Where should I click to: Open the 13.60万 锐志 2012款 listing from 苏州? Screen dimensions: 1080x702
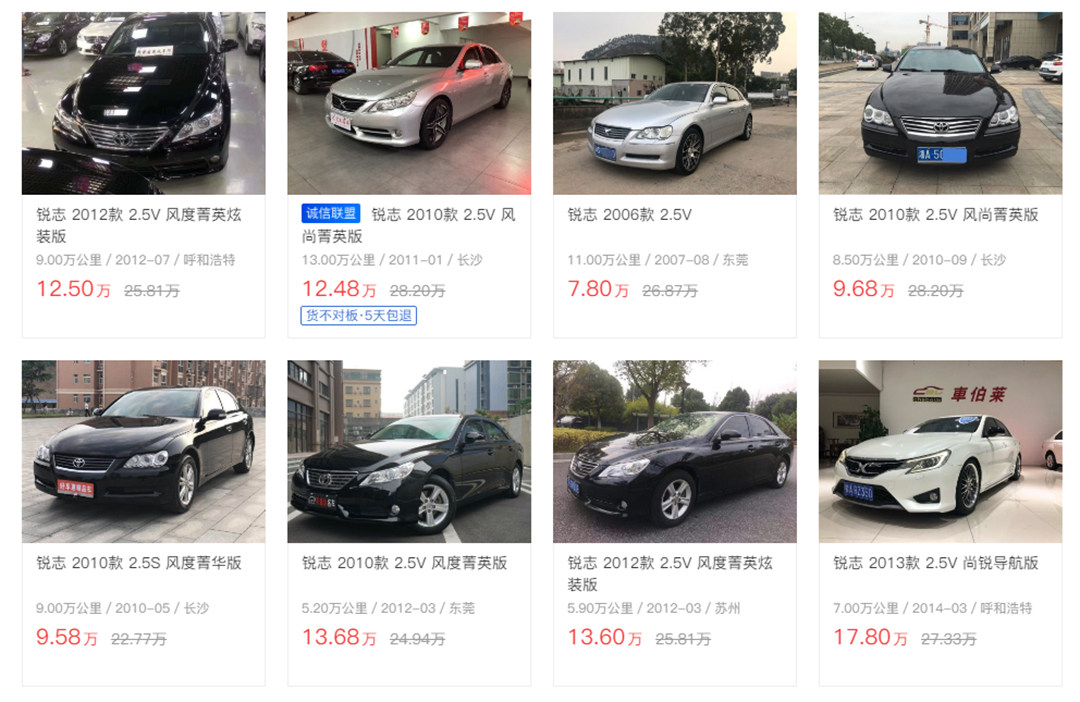coord(675,452)
